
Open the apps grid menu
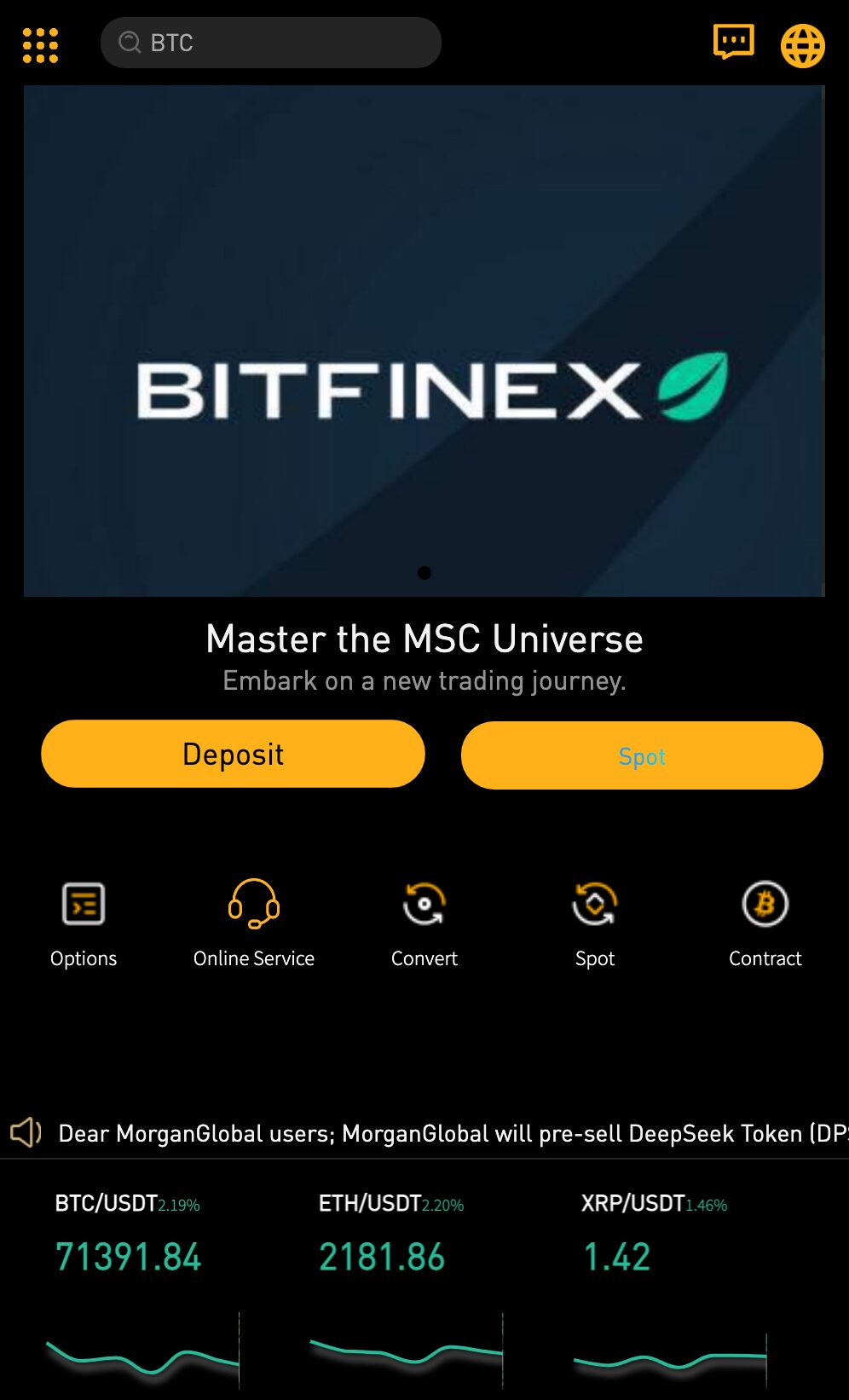pos(40,44)
